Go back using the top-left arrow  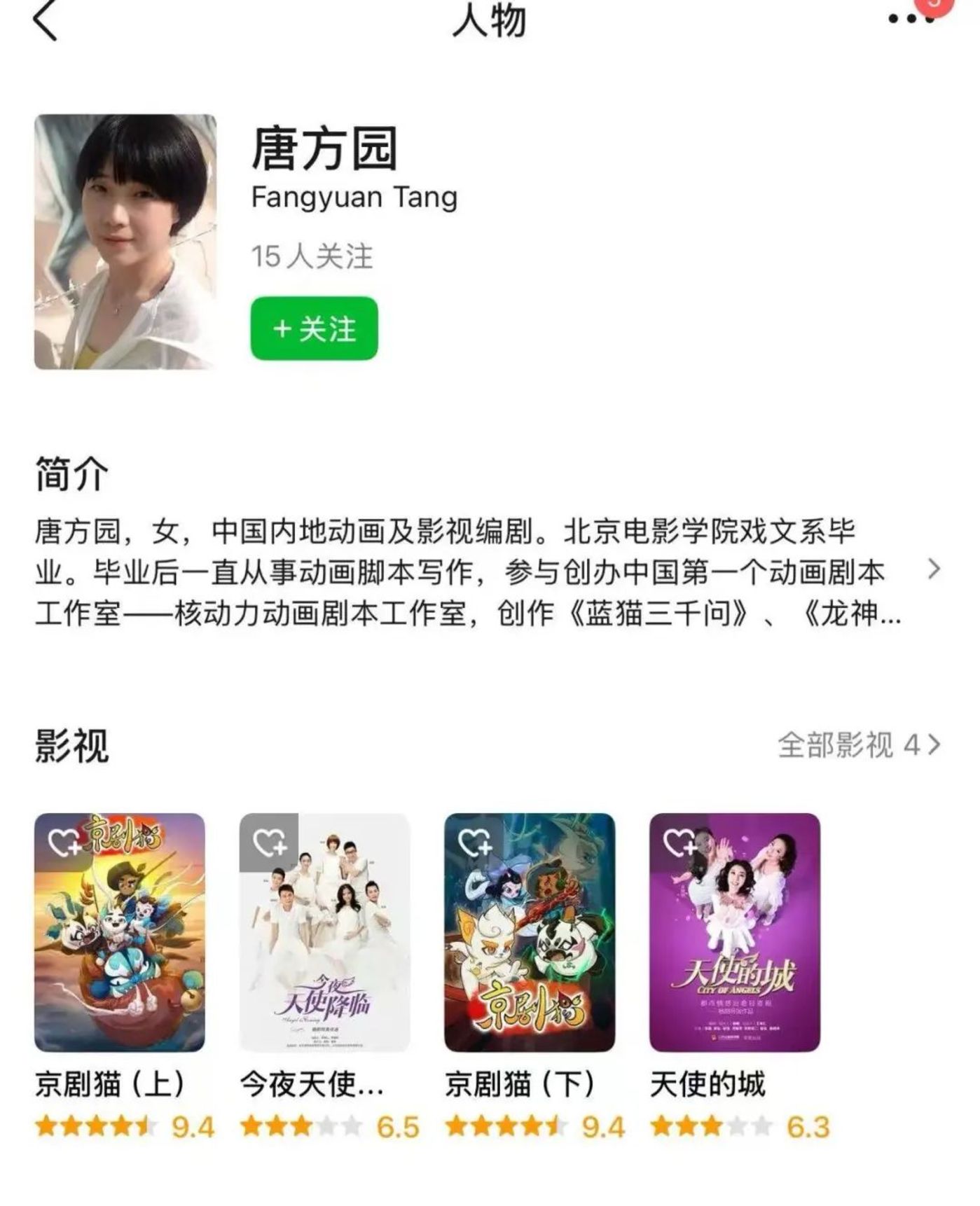click(x=45, y=20)
